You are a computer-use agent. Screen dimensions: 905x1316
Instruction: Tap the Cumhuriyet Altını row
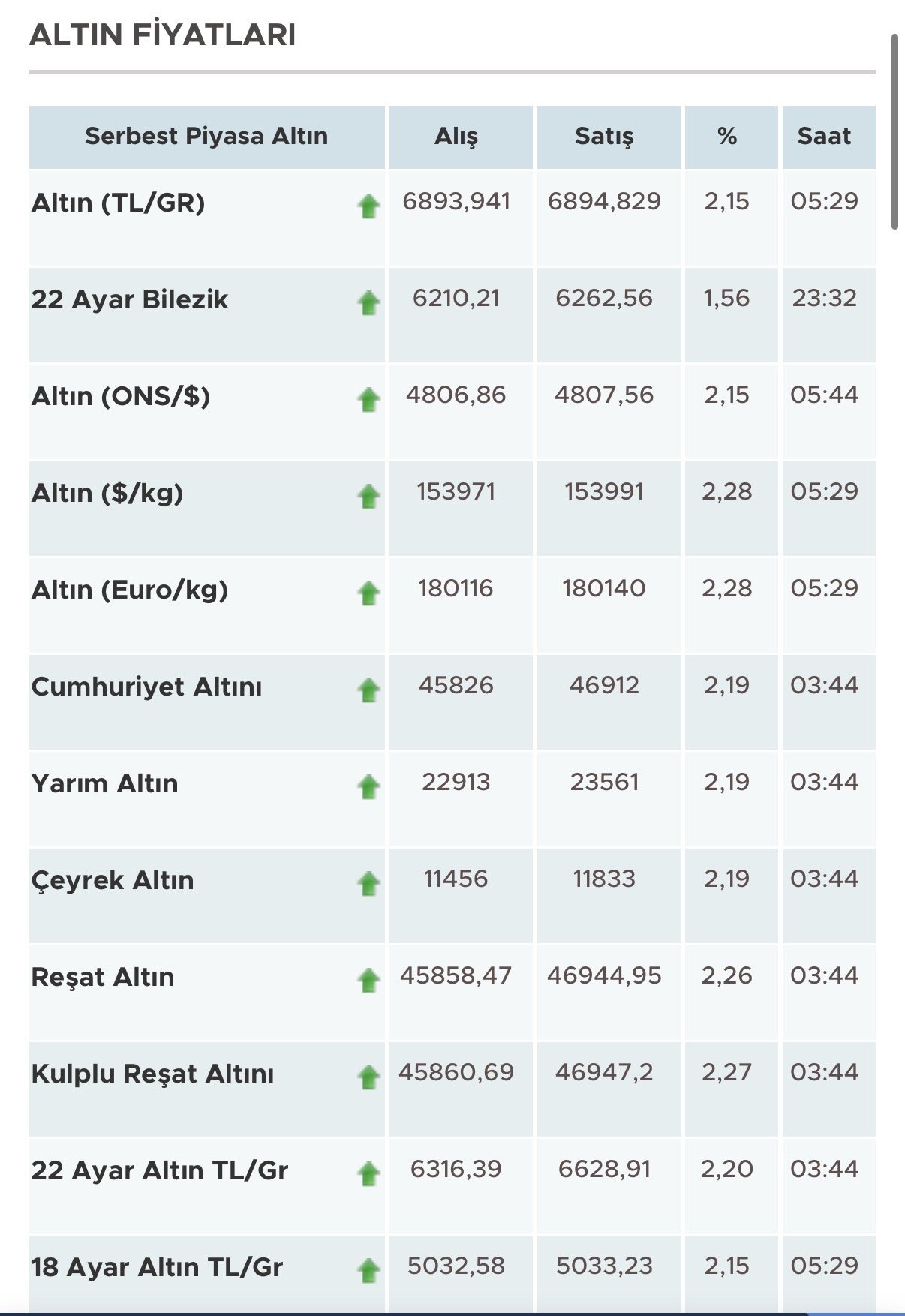(147, 687)
